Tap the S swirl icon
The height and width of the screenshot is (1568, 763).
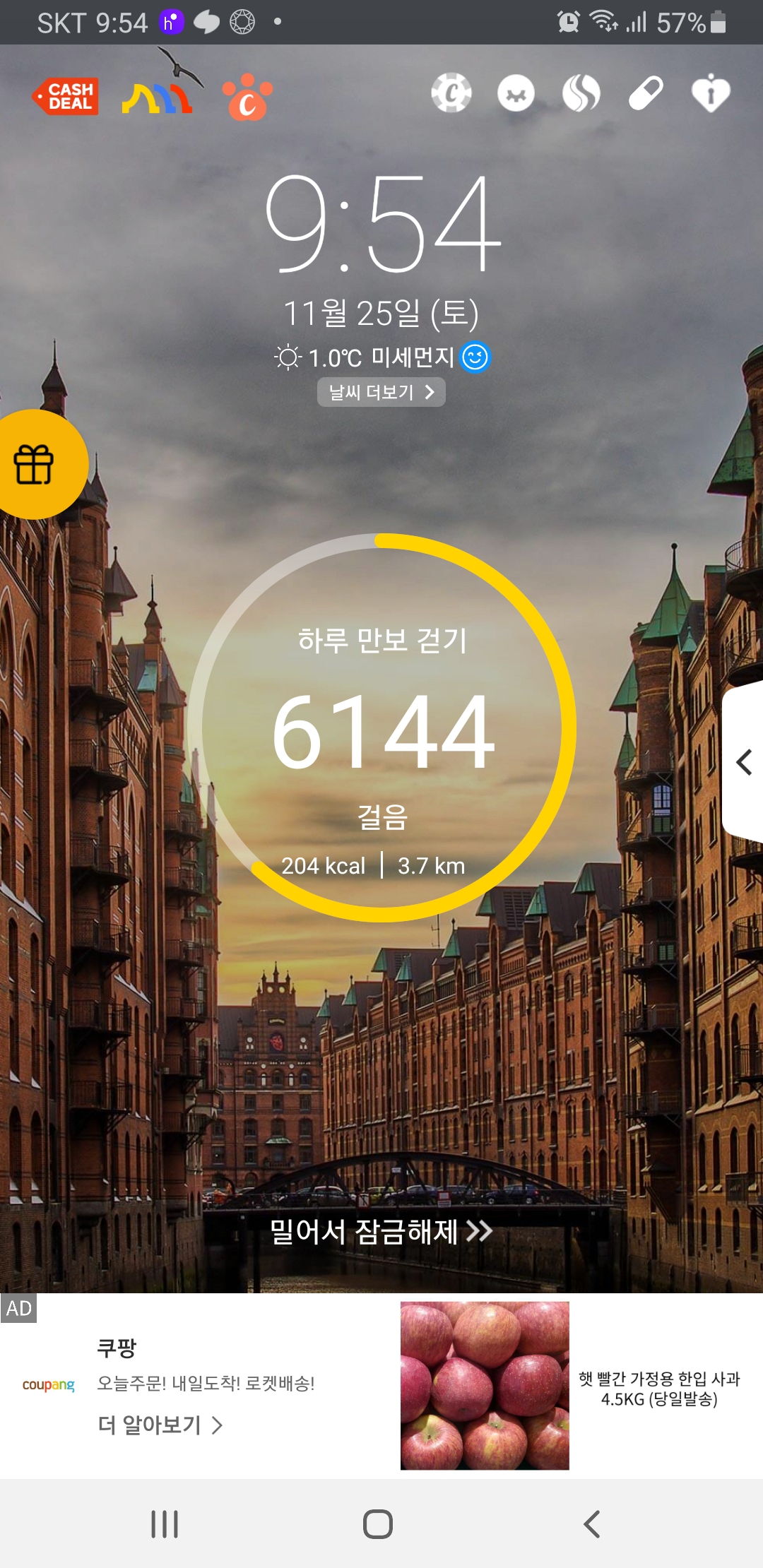581,93
